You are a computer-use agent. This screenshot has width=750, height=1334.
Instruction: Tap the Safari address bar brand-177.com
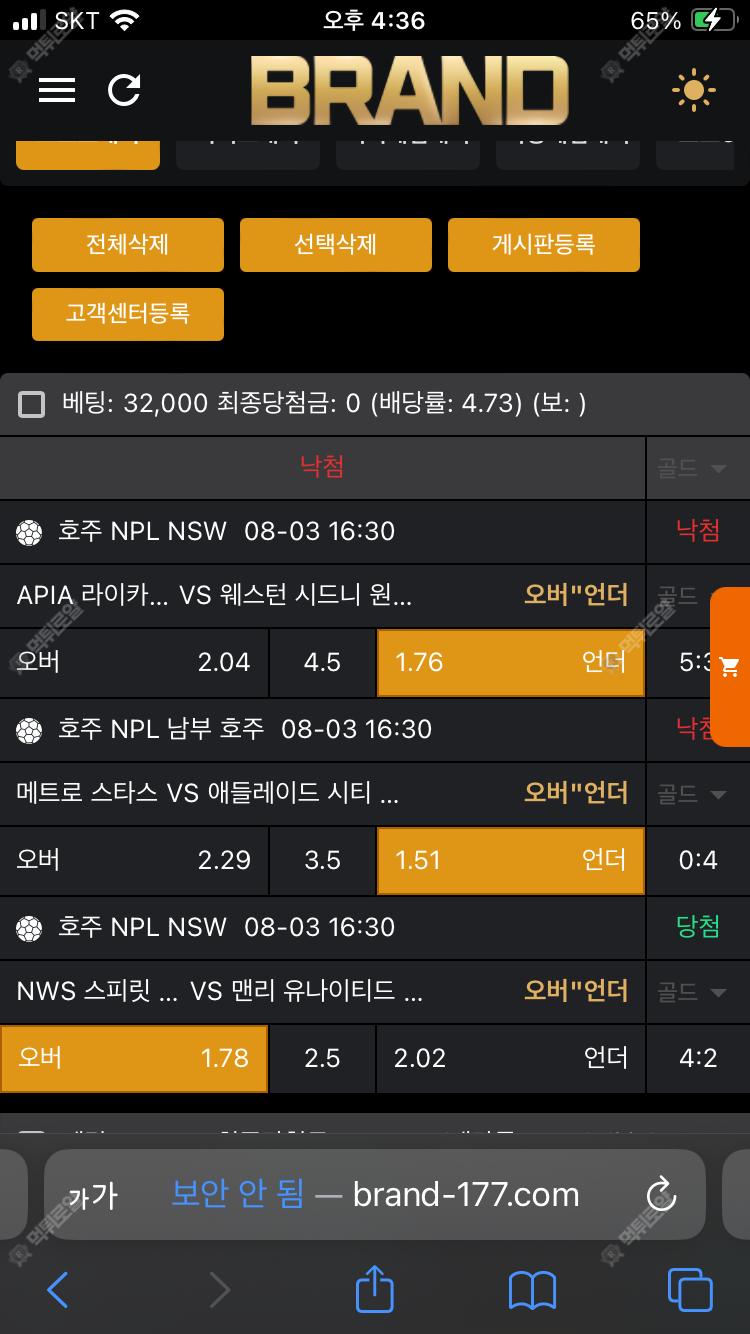(x=375, y=1194)
